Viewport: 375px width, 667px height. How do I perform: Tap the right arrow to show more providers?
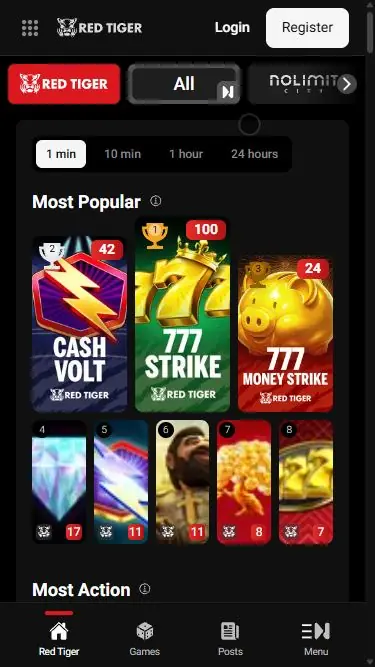click(347, 84)
